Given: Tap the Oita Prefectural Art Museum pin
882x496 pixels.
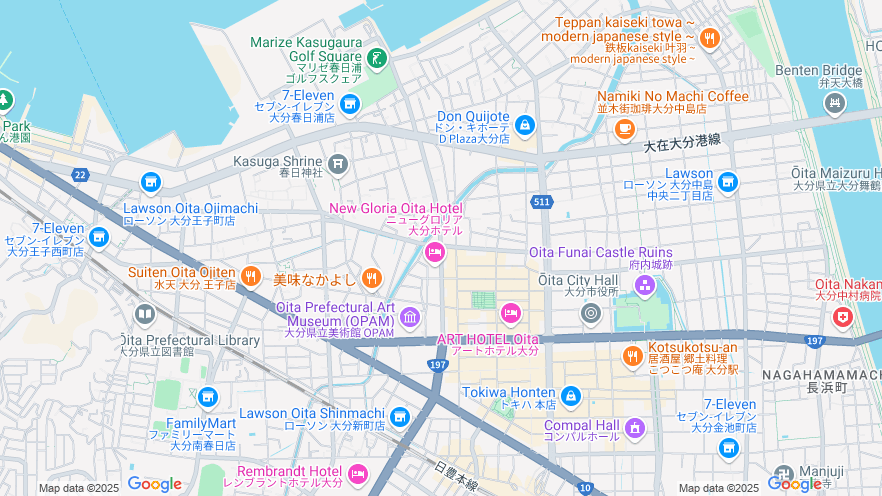Looking at the screenshot, I should click(x=410, y=318).
